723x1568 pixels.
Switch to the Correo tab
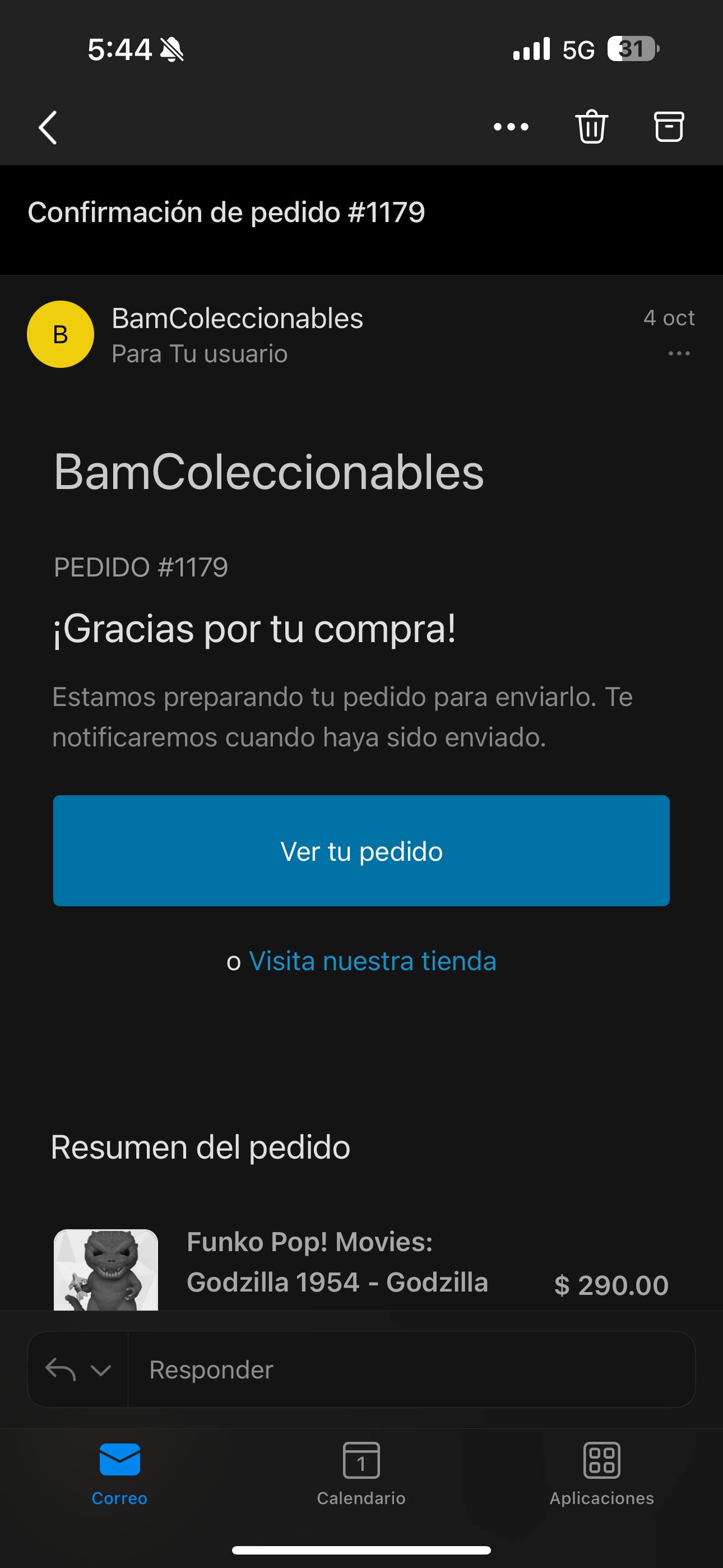[119, 1473]
